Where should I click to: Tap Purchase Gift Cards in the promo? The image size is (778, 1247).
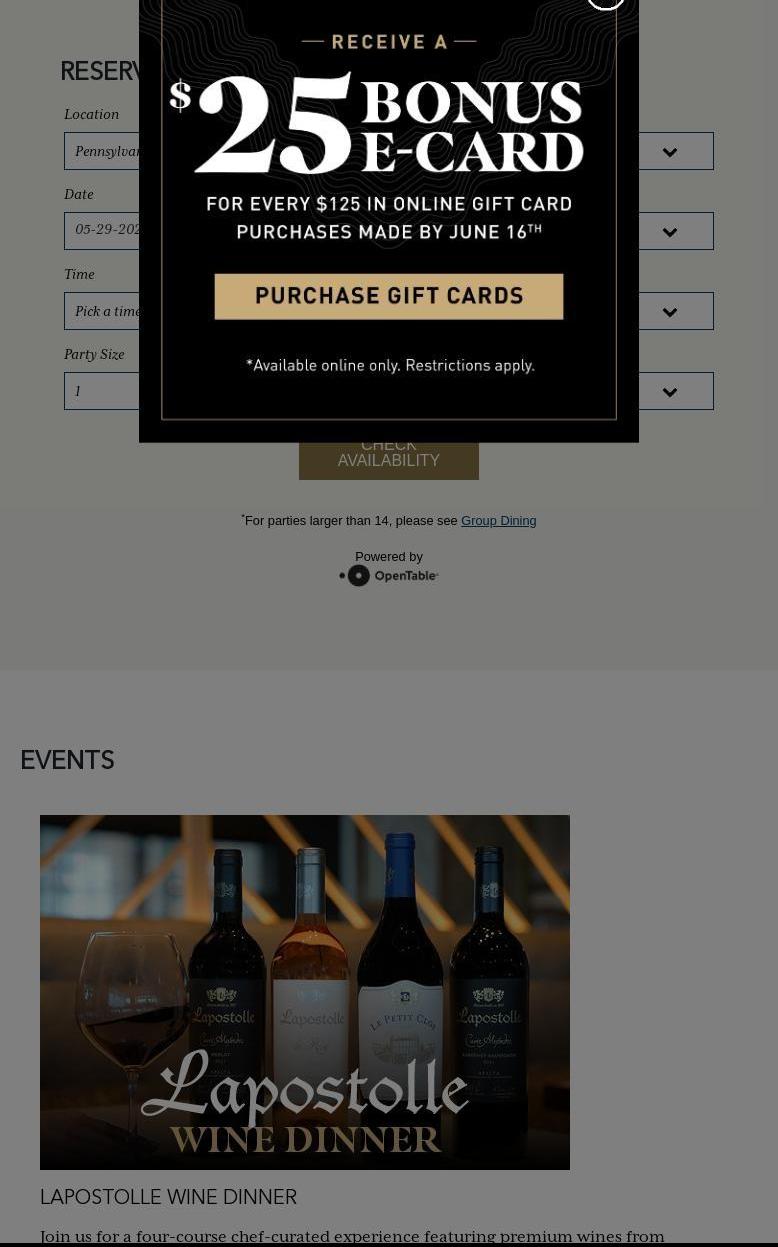[388, 296]
